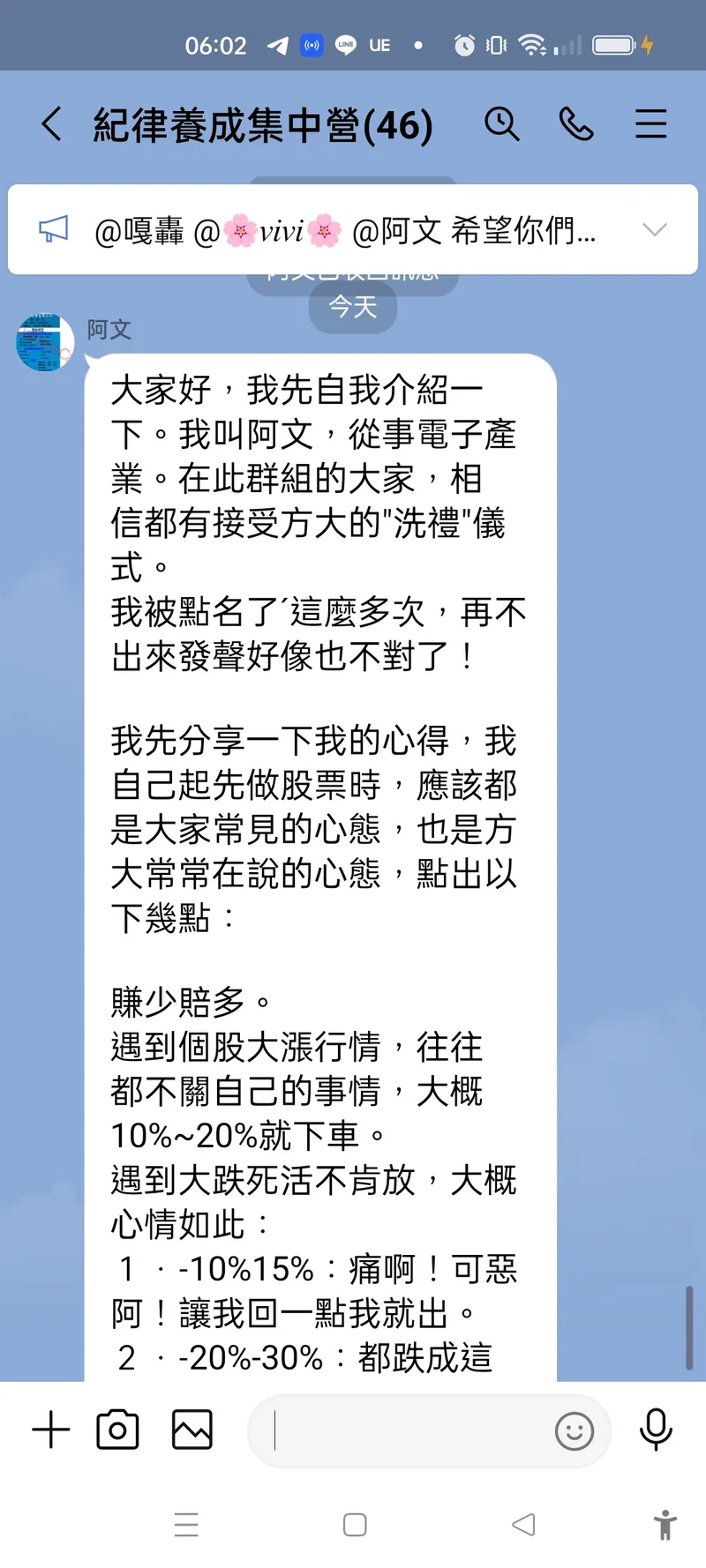Start a group voice call
Viewport: 706px width, 1568px height.
pyautogui.click(x=576, y=124)
